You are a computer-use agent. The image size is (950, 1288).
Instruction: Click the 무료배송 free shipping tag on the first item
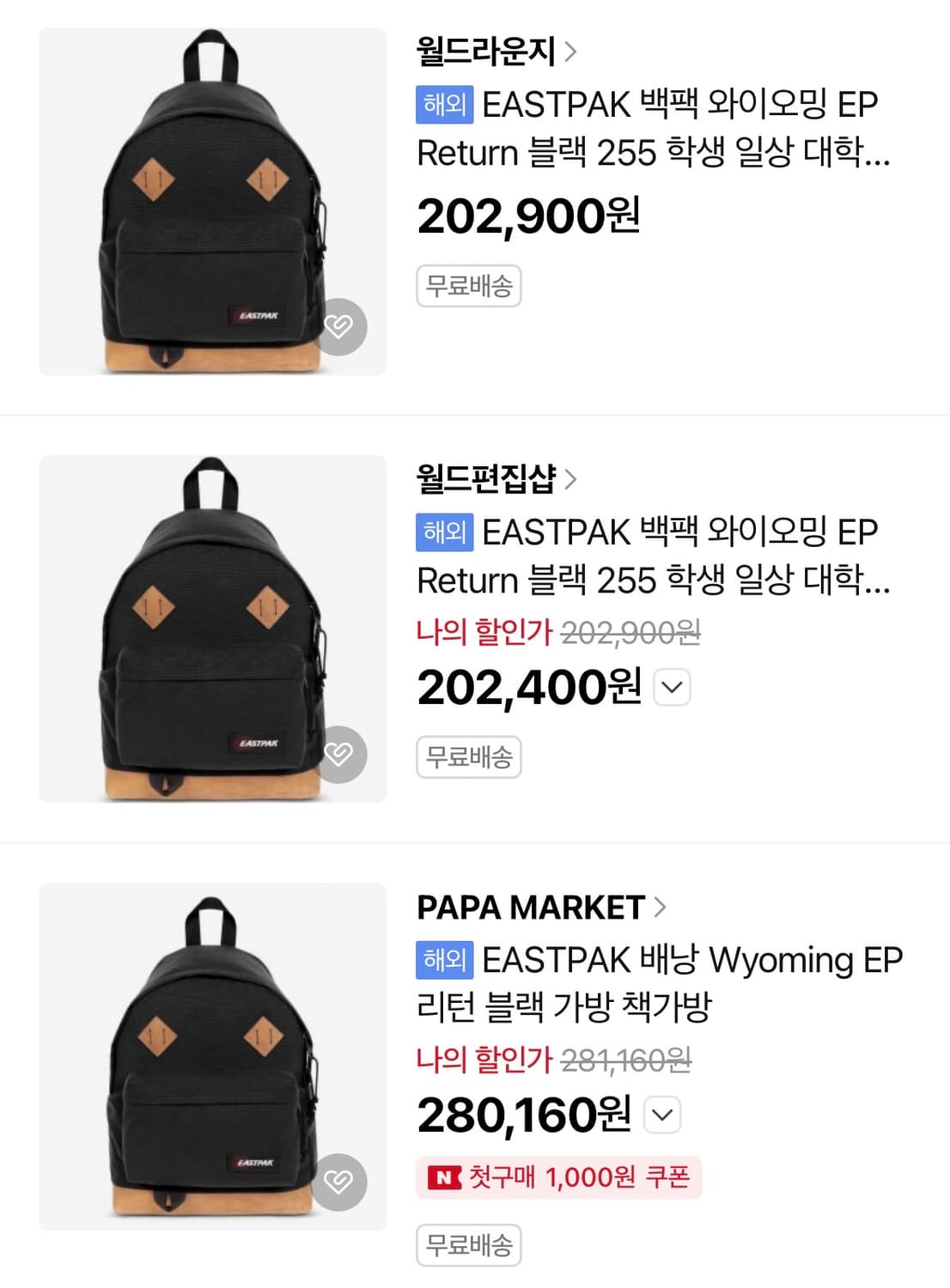[x=469, y=286]
